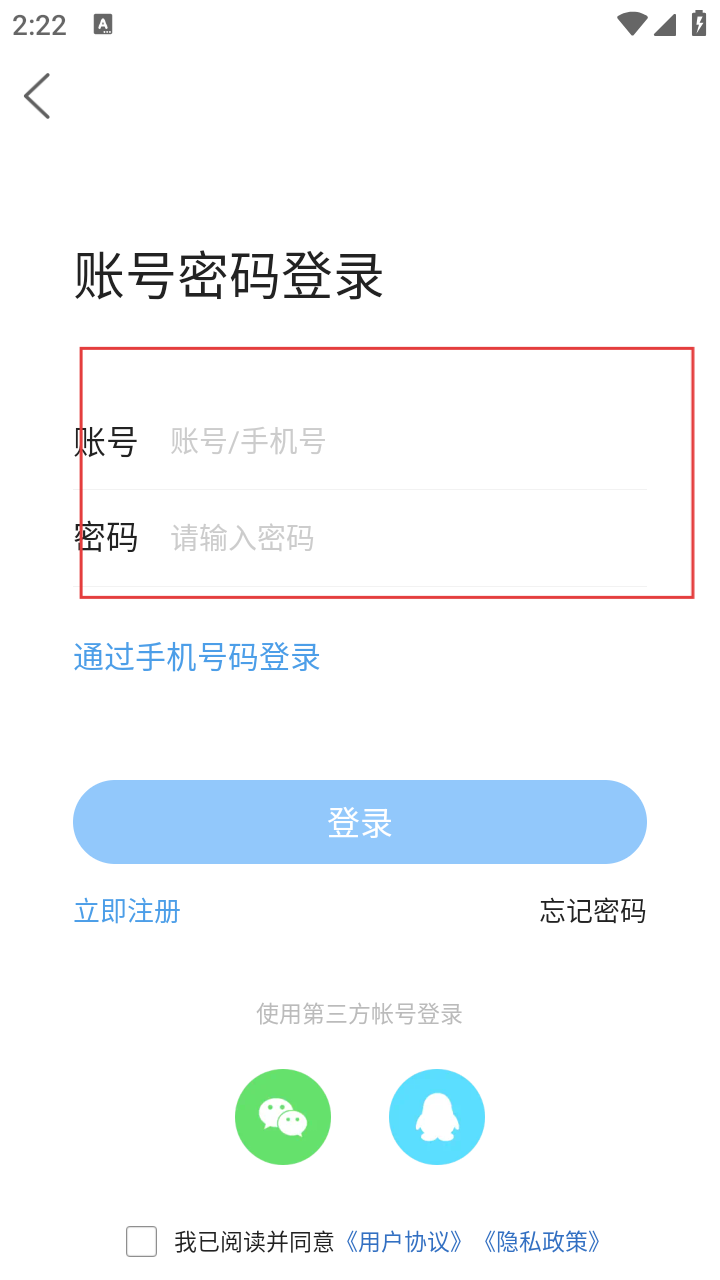Log in with the WeChat icon
Image resolution: width=720 pixels, height=1280 pixels.
tap(283, 1117)
